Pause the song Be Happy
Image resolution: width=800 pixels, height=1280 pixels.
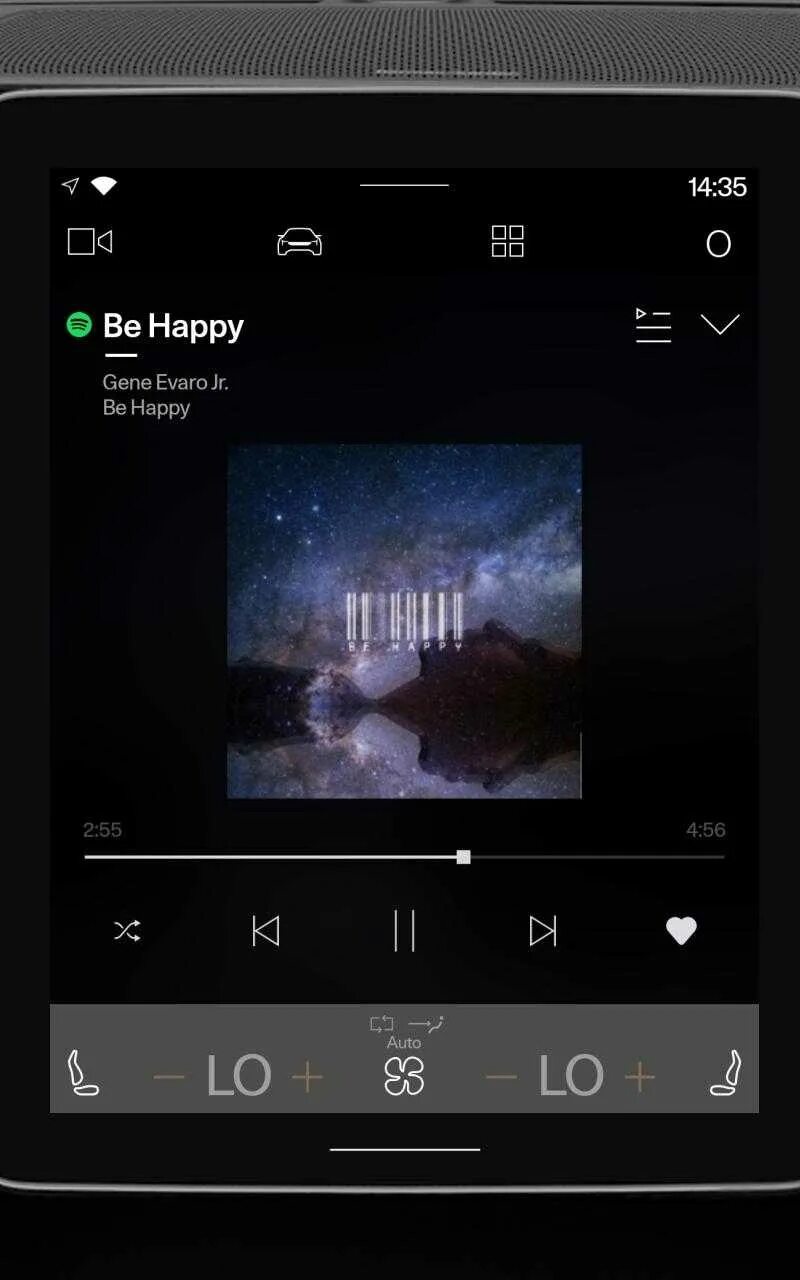click(x=404, y=931)
